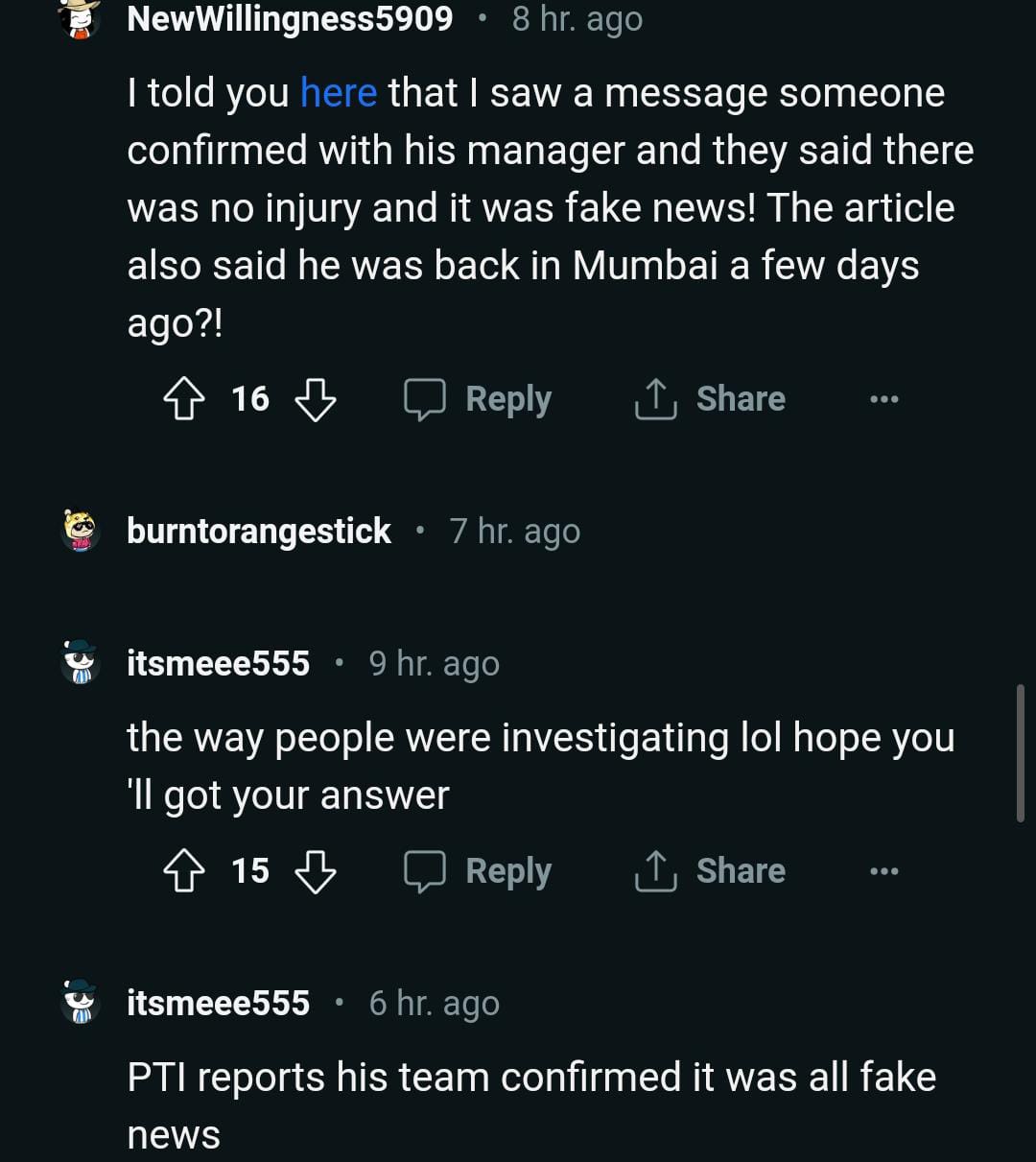Open the blue "here" link
Screen dimensions: 1036x1162
click(338, 93)
